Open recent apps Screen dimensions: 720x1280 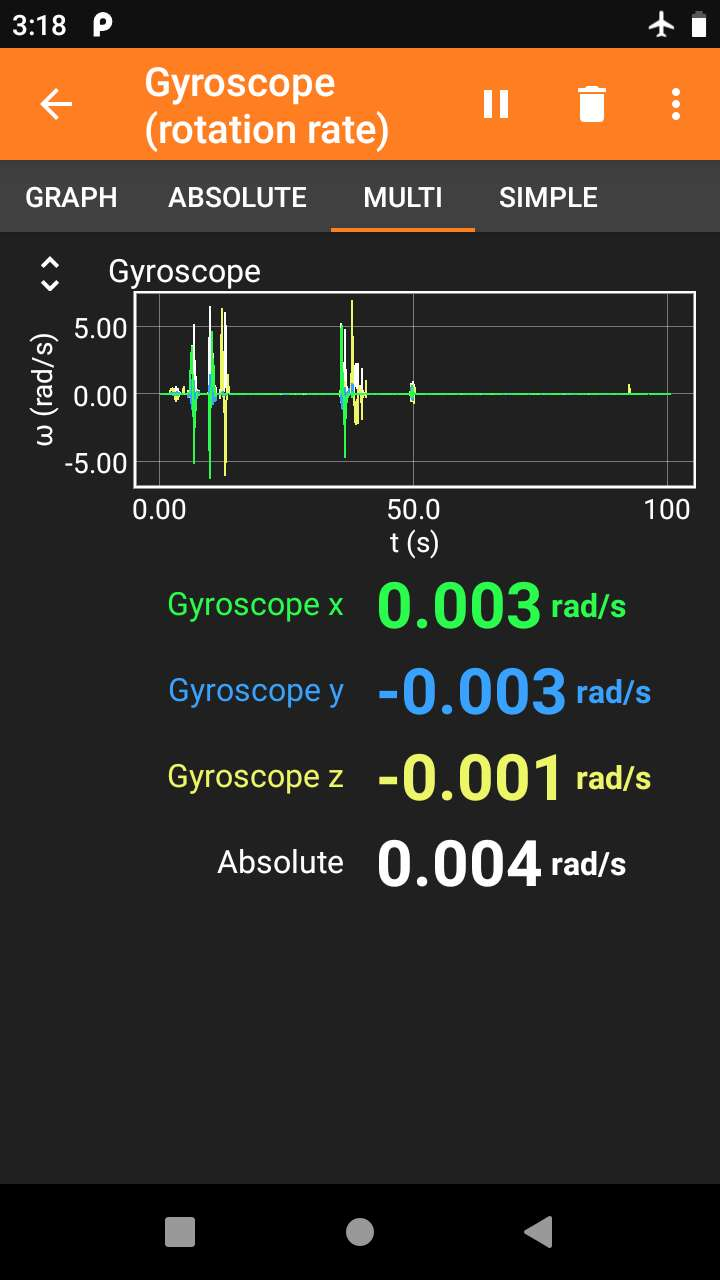(x=180, y=1232)
